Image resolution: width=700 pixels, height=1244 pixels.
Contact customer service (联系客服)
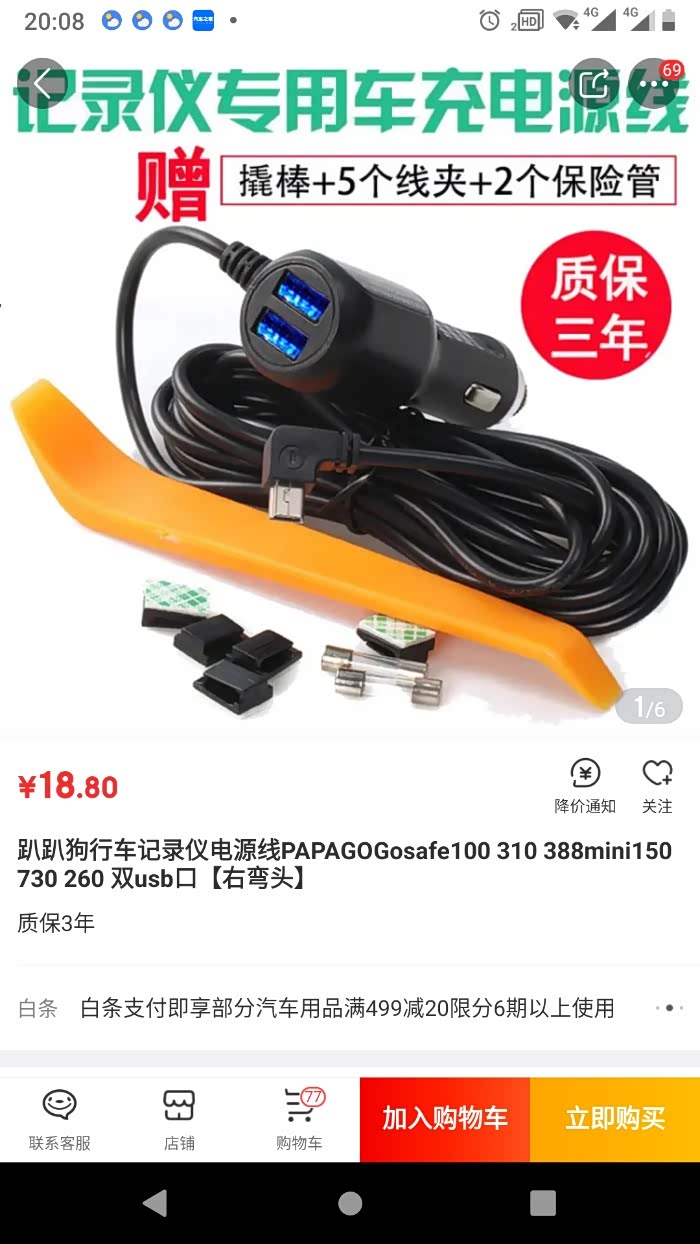tap(60, 1120)
